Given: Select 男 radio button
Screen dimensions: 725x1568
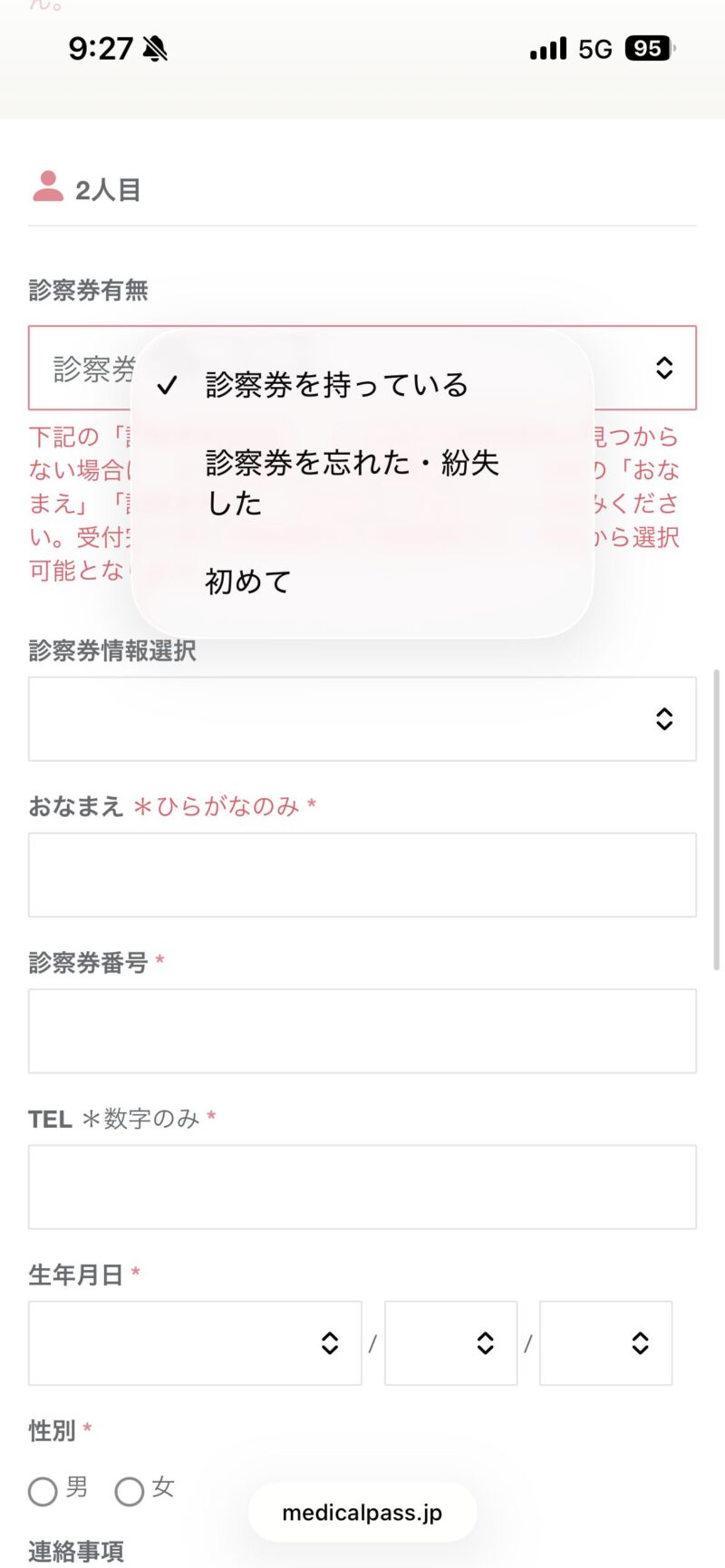Looking at the screenshot, I should tap(43, 1491).
